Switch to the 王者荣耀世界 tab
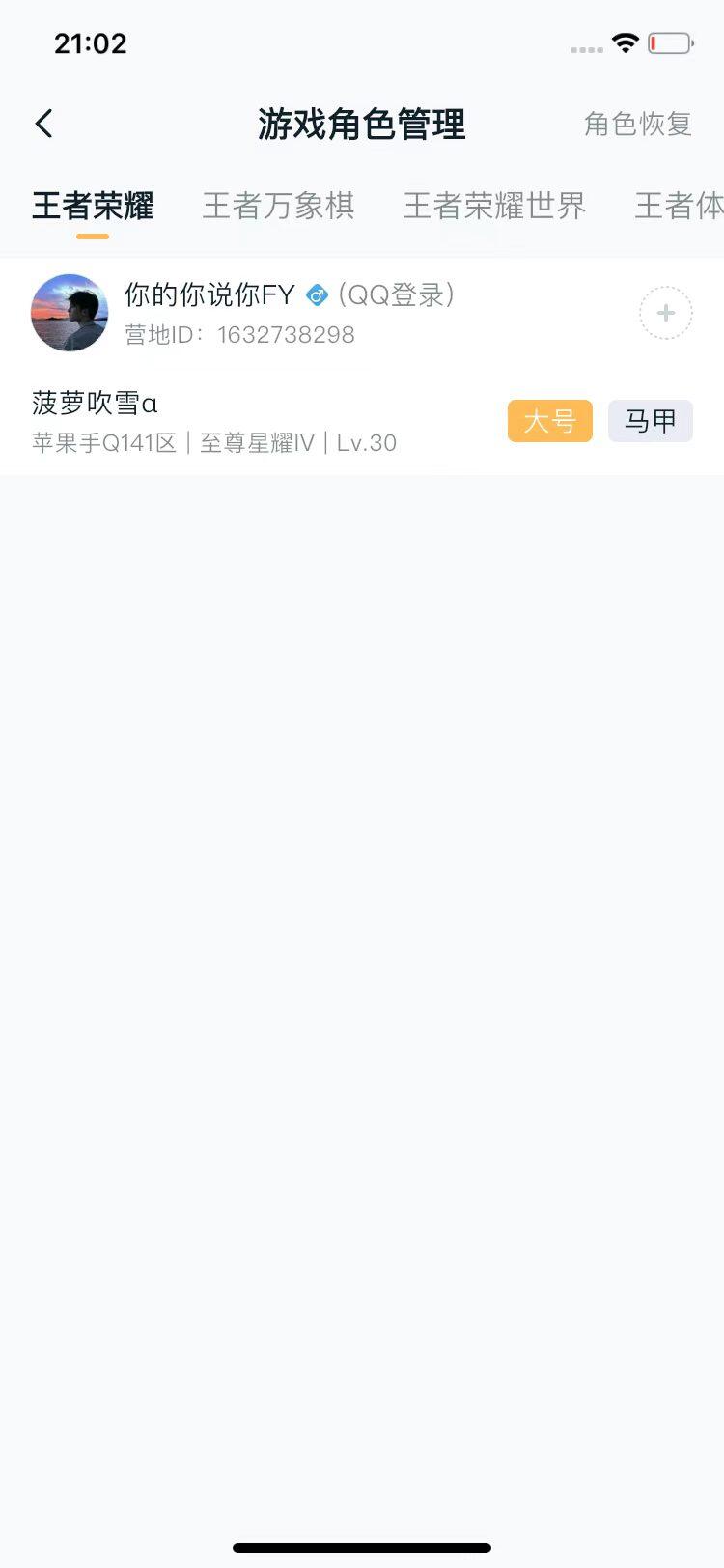 point(495,206)
